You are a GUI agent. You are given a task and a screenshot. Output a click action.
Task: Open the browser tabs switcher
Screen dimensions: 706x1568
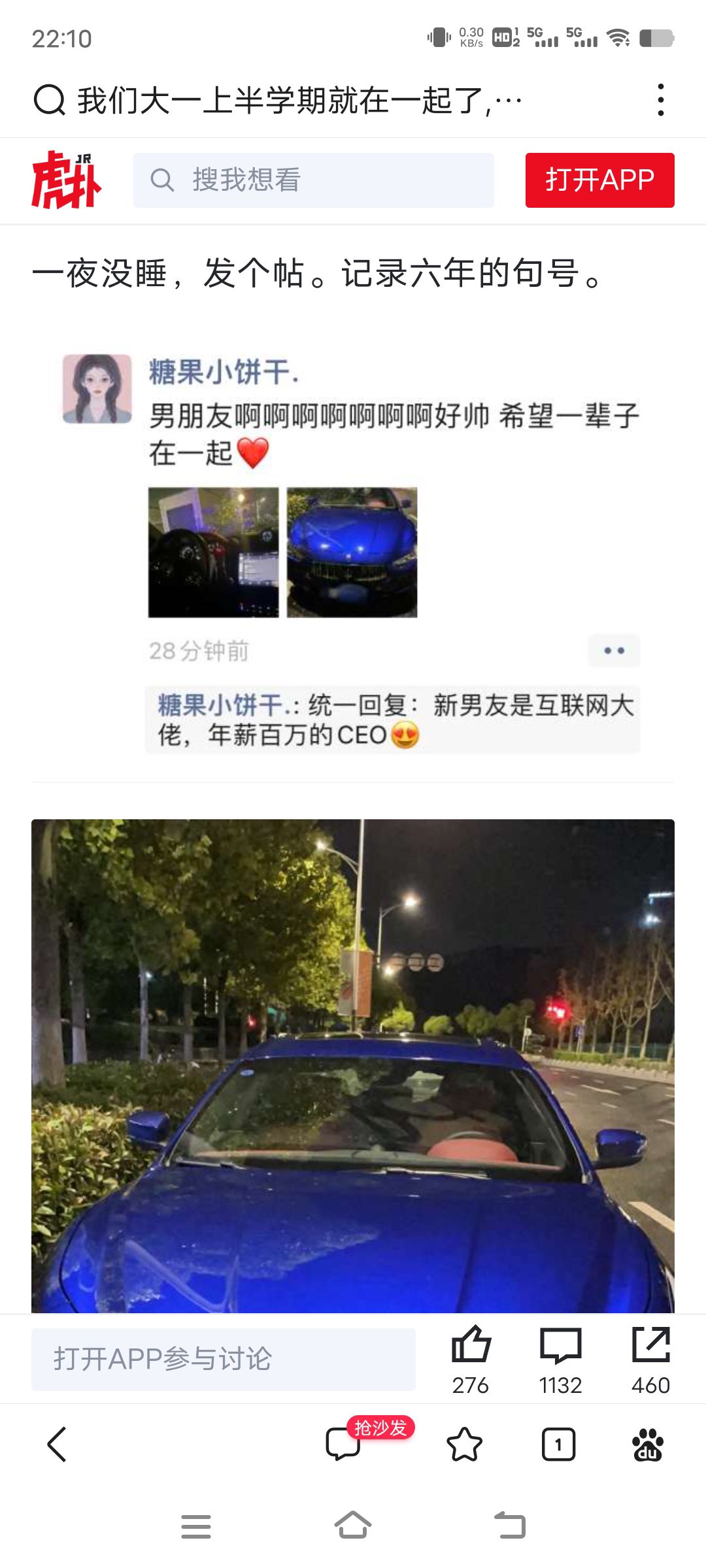[x=558, y=1444]
